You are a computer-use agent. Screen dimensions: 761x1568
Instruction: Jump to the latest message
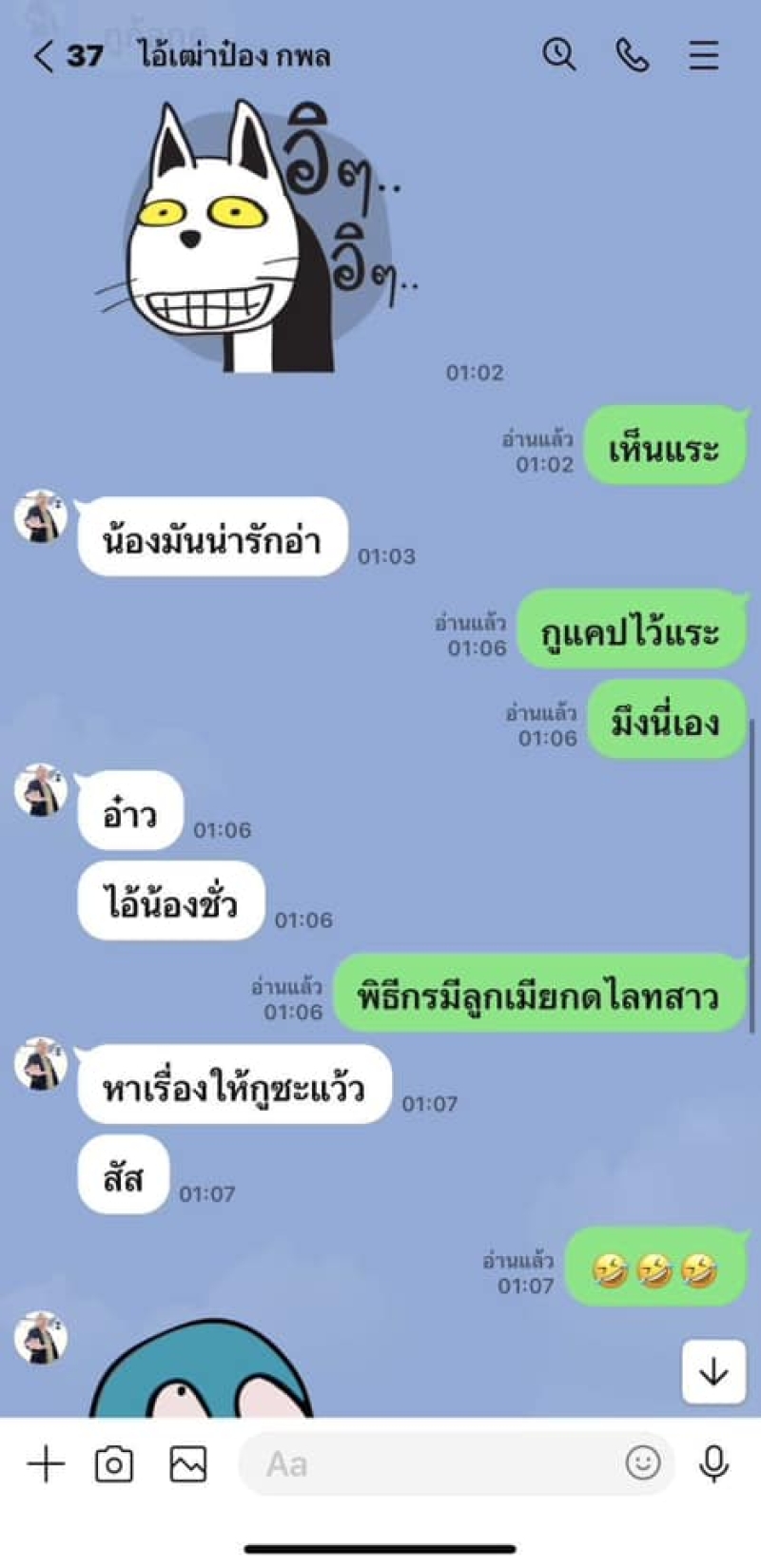[713, 1371]
